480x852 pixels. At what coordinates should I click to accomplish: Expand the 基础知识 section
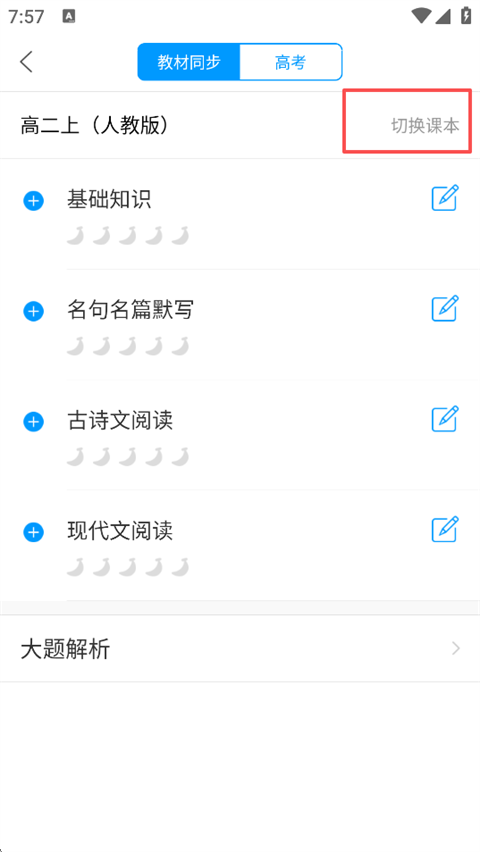pyautogui.click(x=33, y=202)
